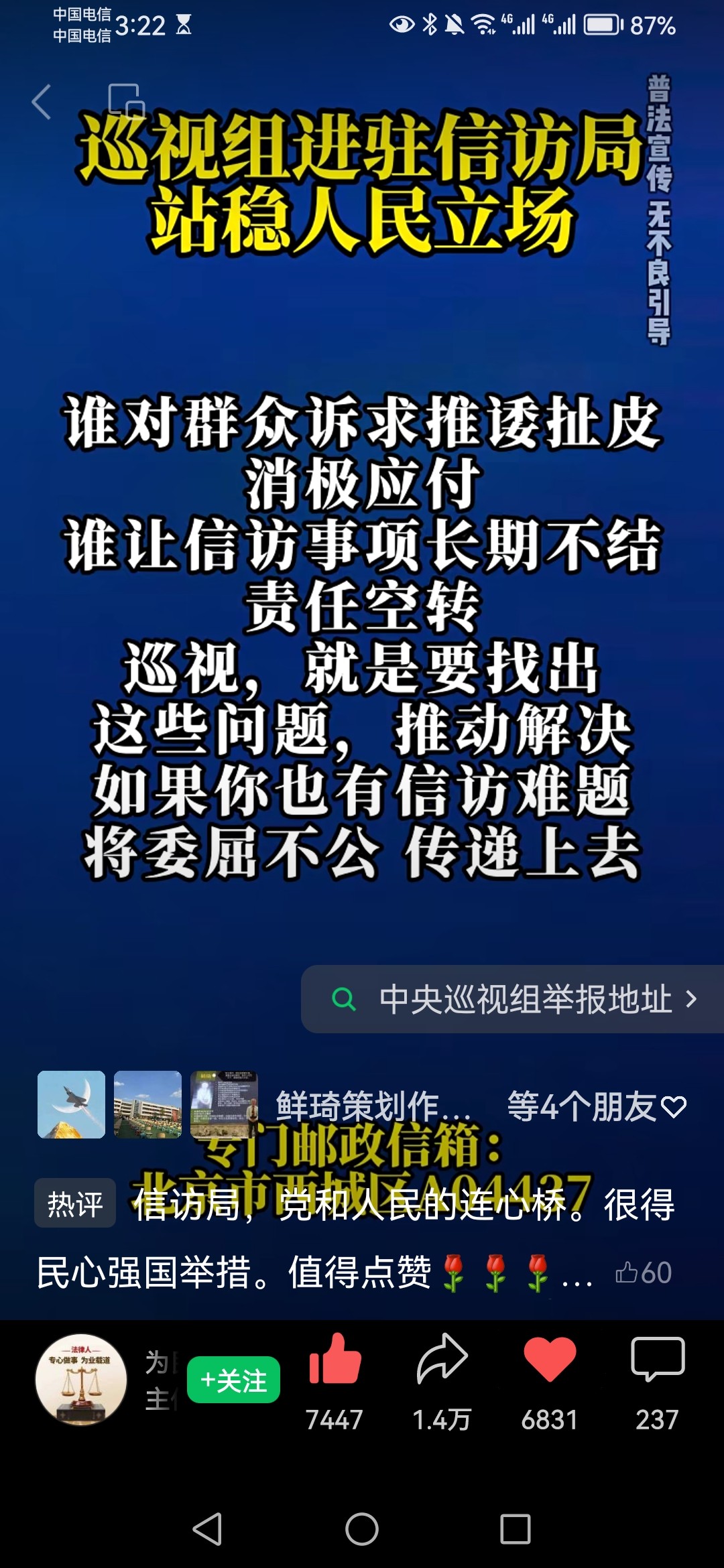Open the 中央巡视组举报地址 search suggestion
The width and height of the screenshot is (724, 1568).
tap(524, 997)
